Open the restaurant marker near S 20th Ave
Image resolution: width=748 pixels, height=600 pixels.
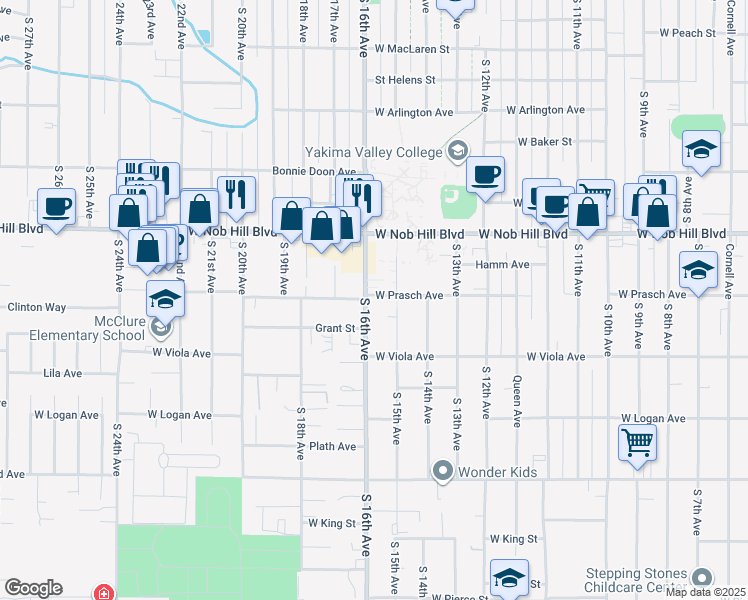[236, 197]
